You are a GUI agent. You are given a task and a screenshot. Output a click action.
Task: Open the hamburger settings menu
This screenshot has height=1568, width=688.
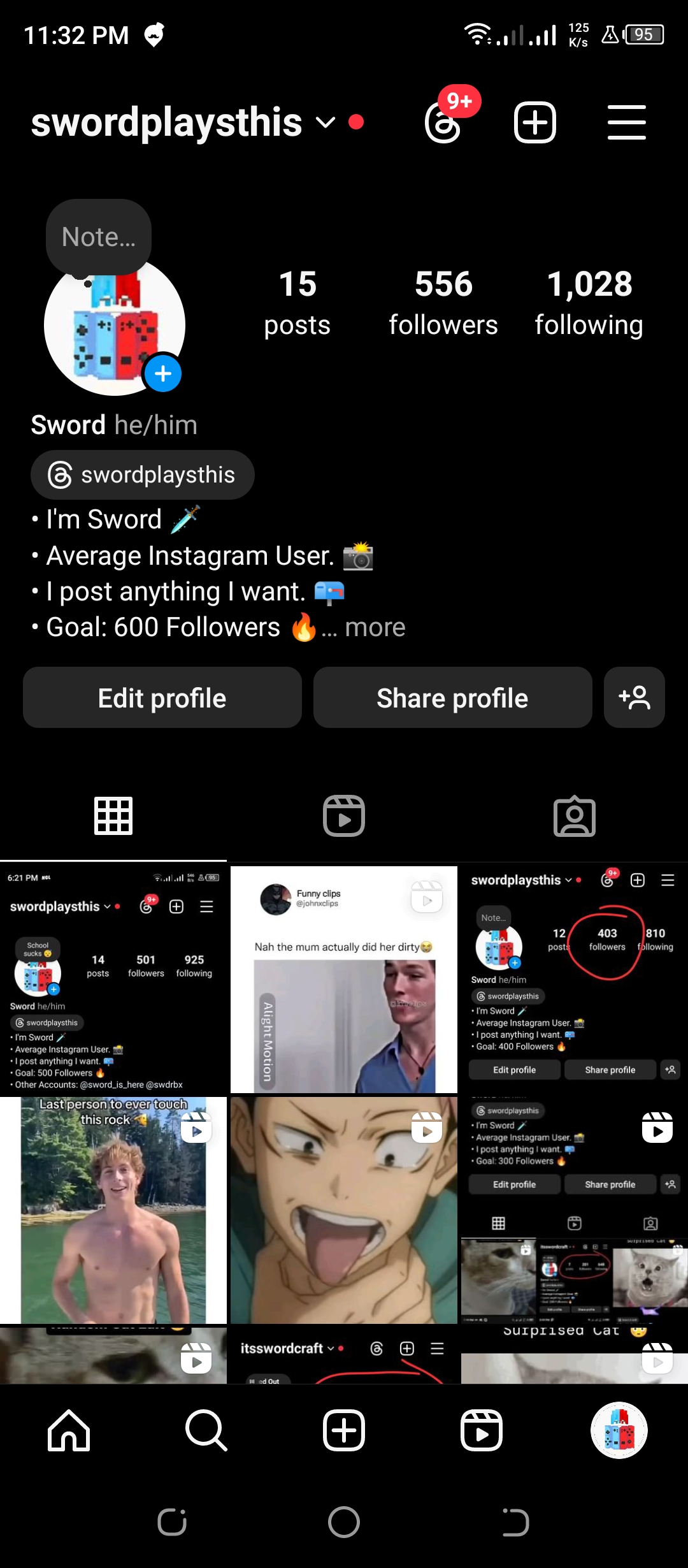pos(626,122)
